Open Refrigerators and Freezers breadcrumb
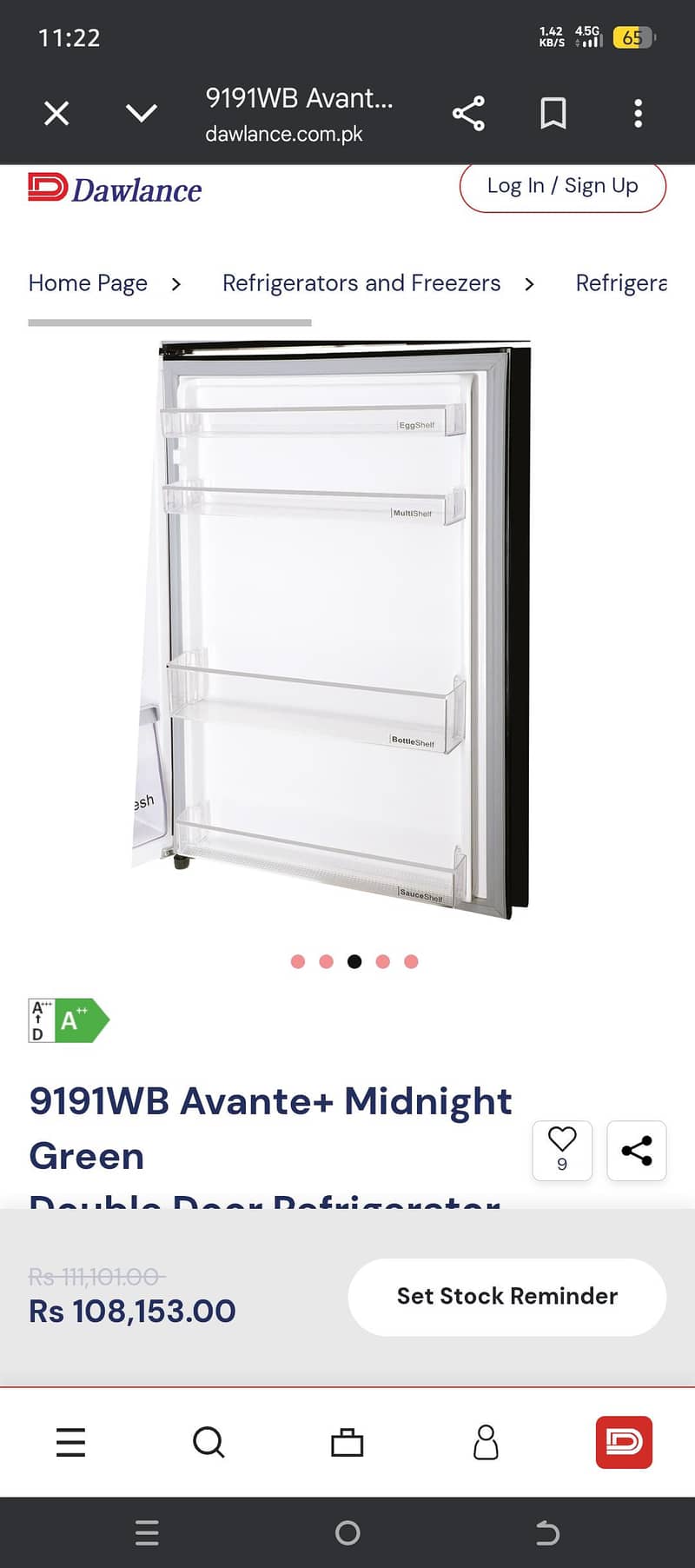This screenshot has width=695, height=1568. coord(361,283)
